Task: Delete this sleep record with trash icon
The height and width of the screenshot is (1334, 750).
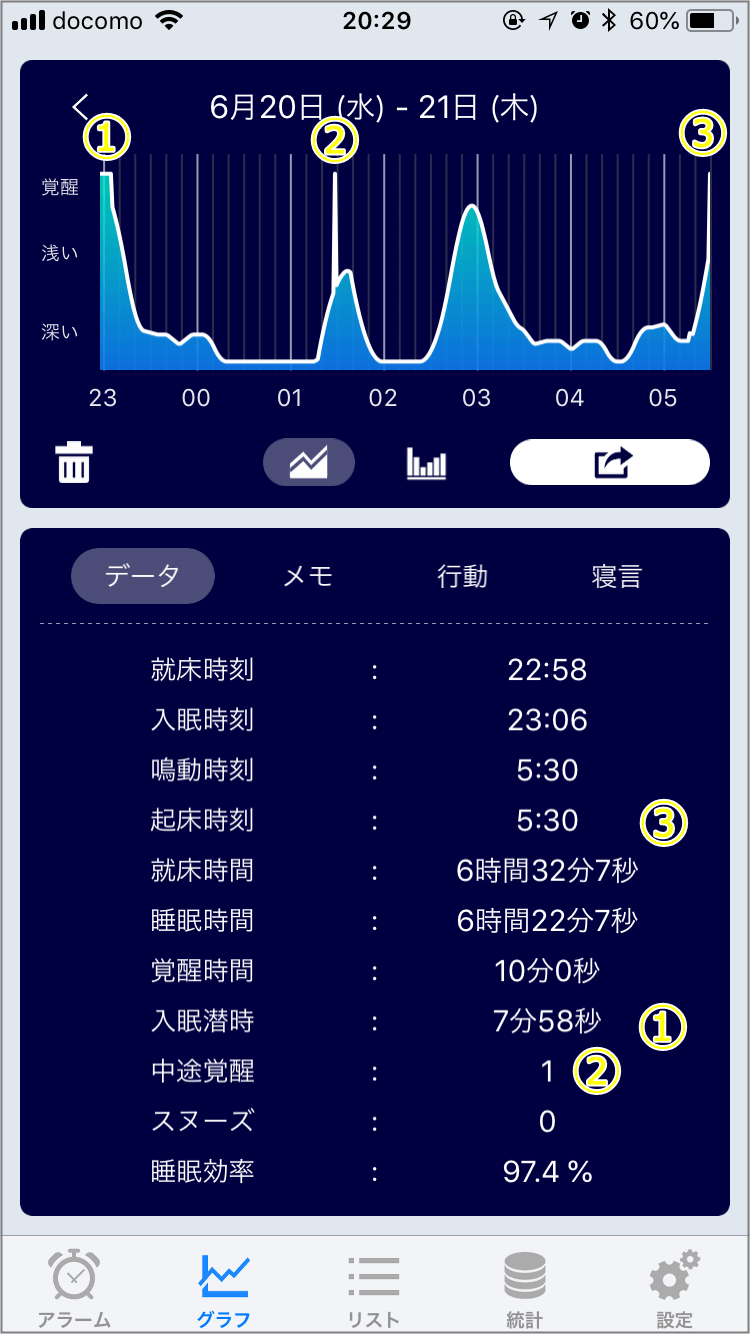Action: (x=74, y=464)
